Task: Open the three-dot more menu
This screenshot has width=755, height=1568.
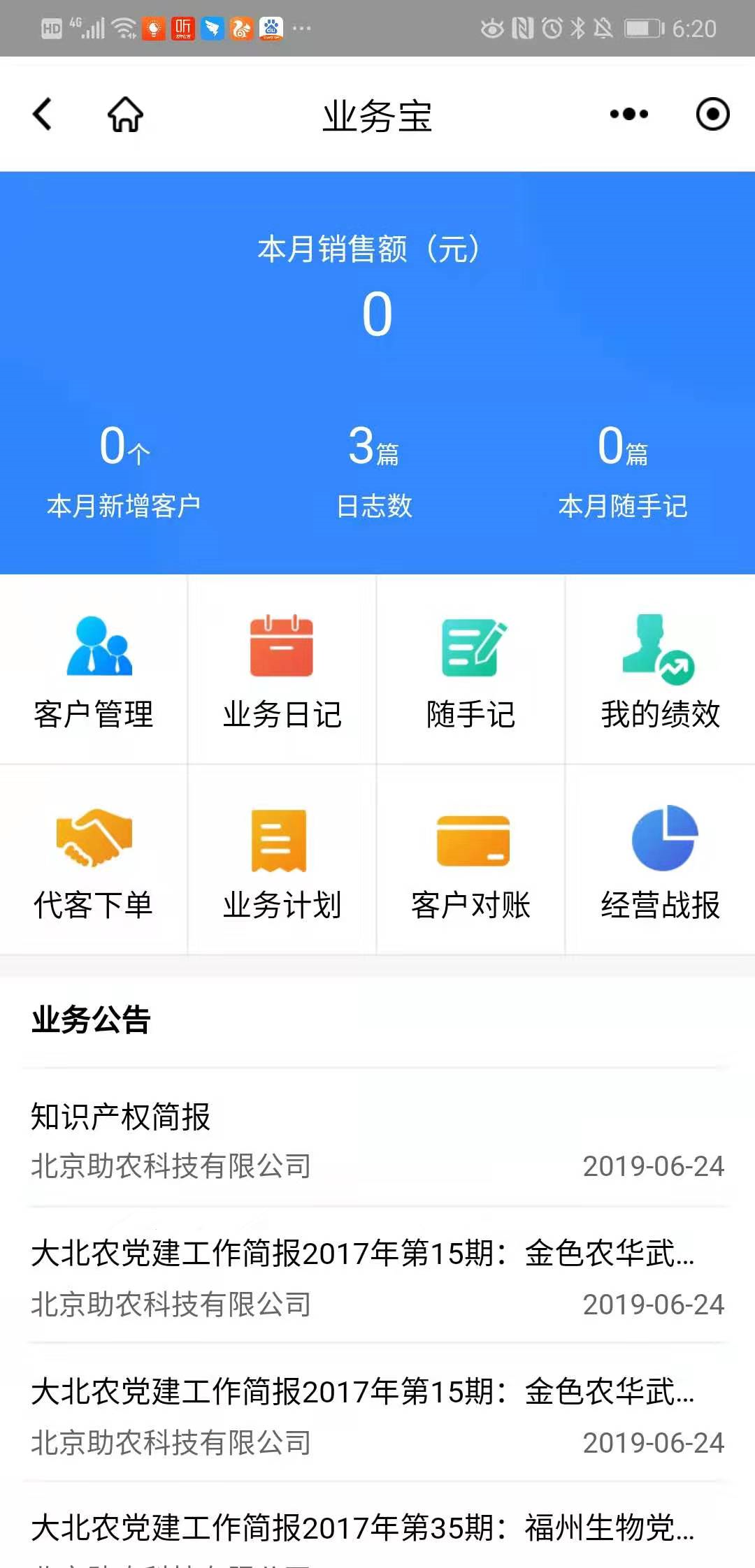Action: click(x=629, y=114)
